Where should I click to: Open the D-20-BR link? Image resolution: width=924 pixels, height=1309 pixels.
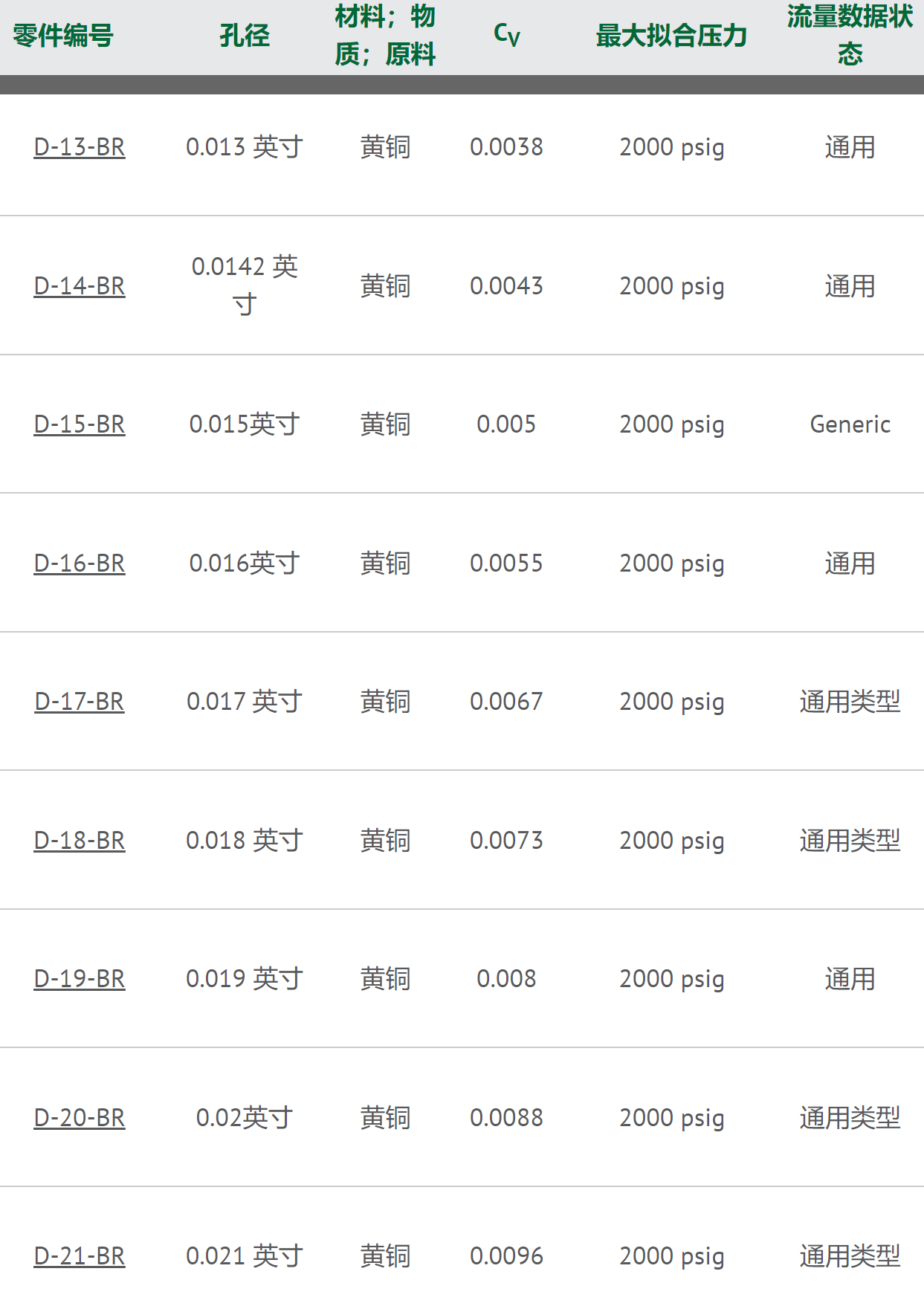pos(80,1118)
